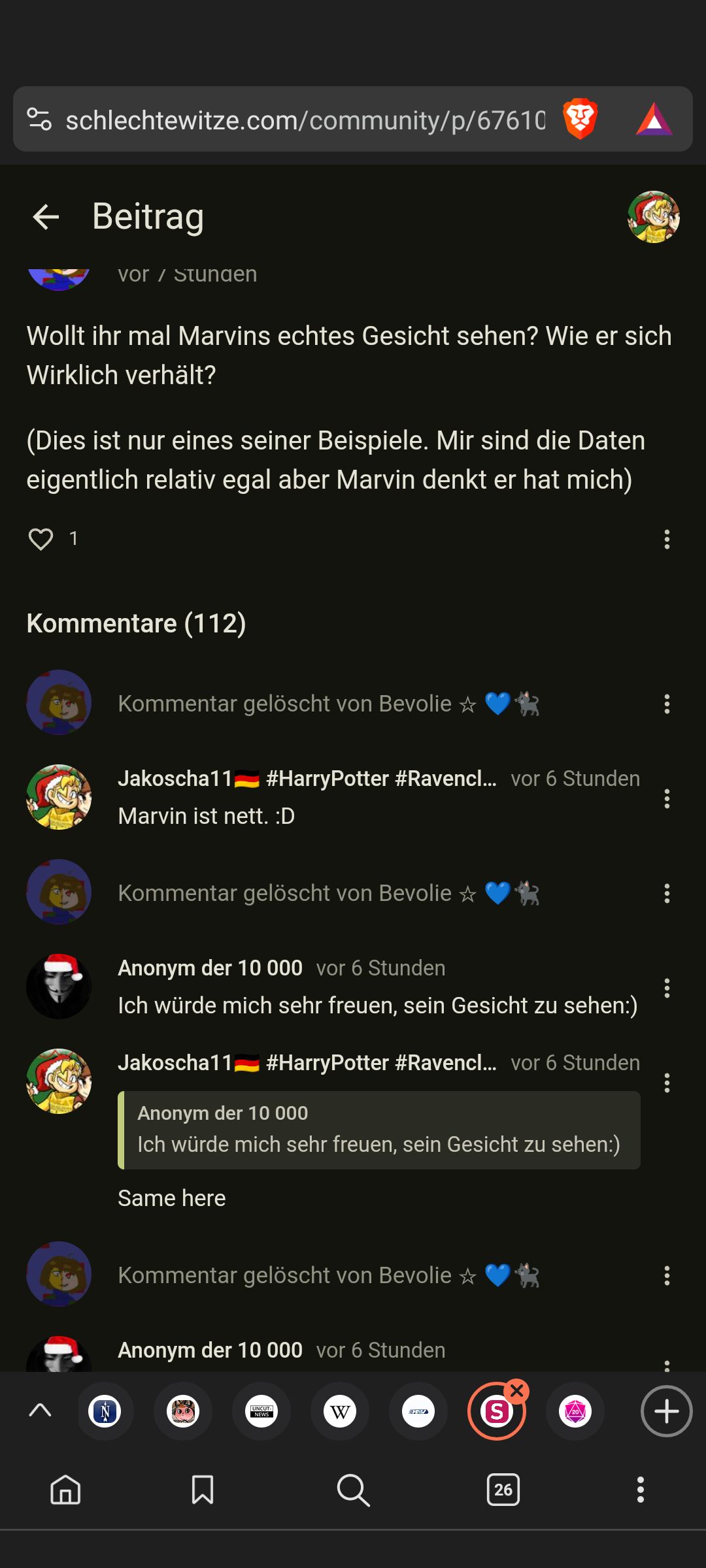View site settings icon in address bar
The image size is (706, 1568).
(39, 120)
